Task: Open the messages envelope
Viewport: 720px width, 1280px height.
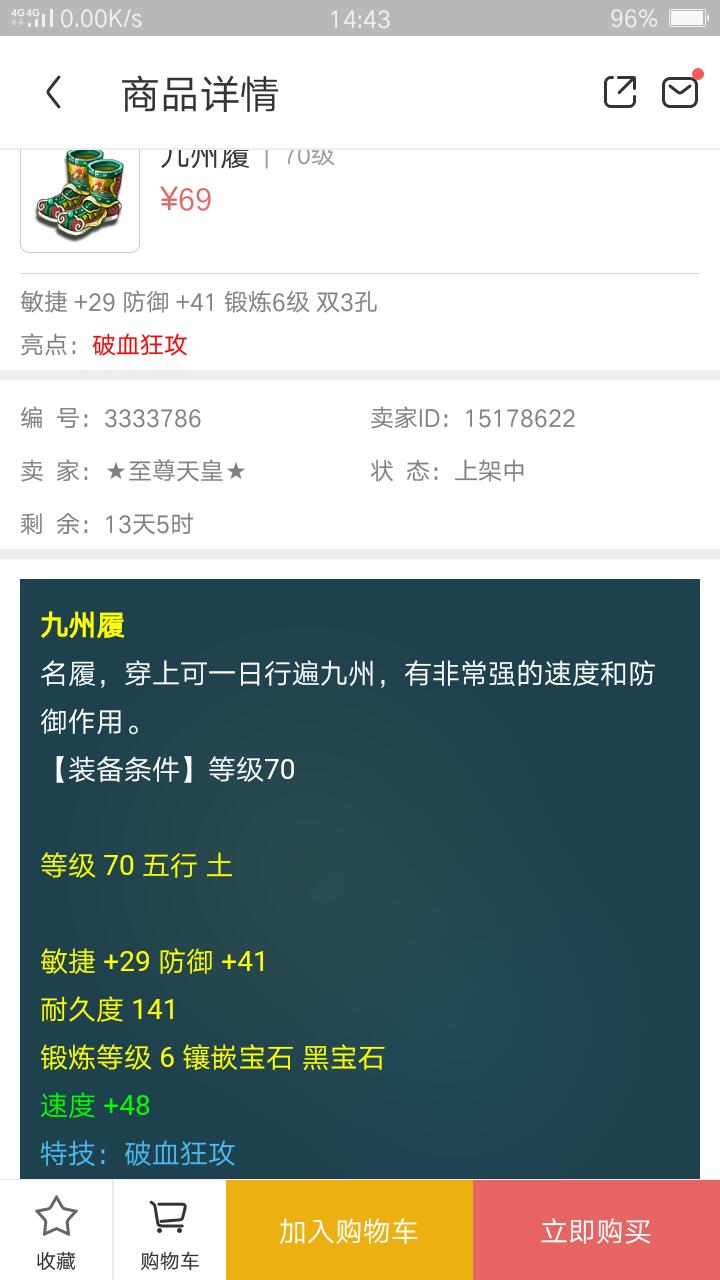Action: (x=680, y=92)
